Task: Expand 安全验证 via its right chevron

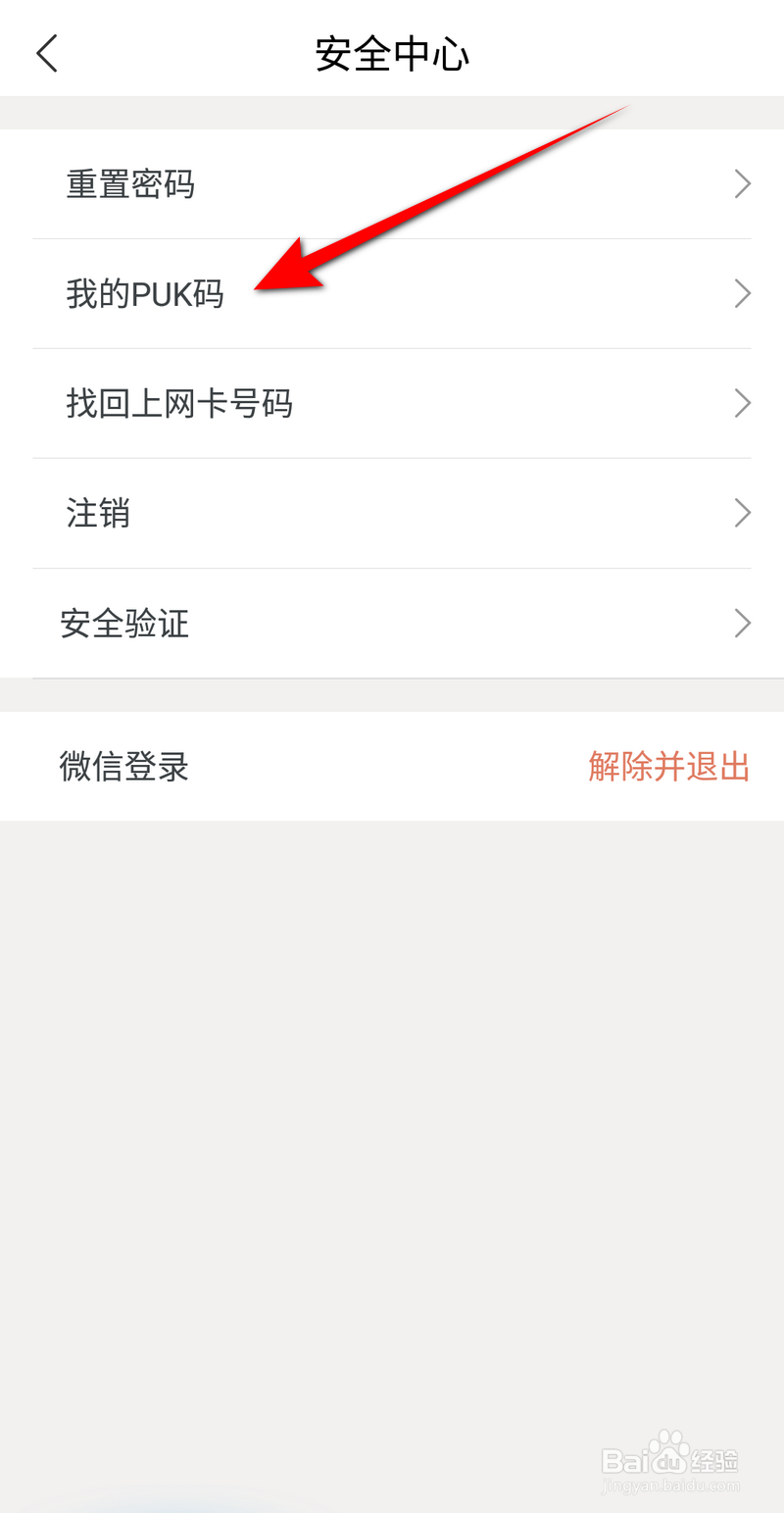Action: (742, 624)
